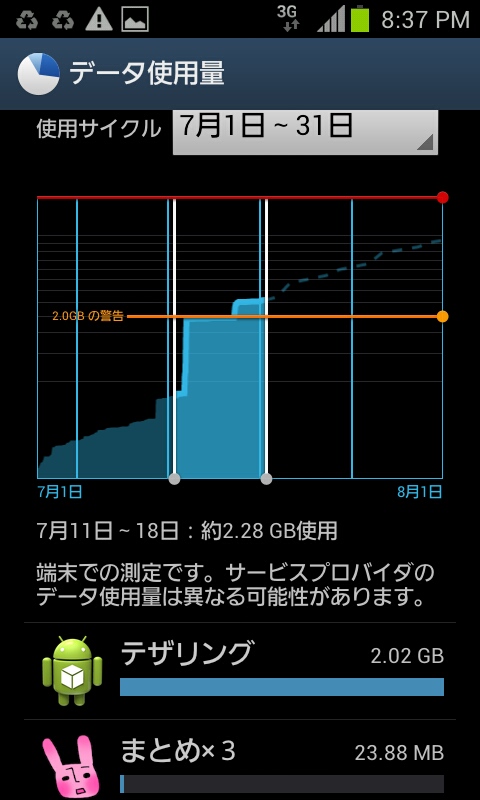Open テザリング data usage details
The width and height of the screenshot is (480, 800).
pos(240,671)
